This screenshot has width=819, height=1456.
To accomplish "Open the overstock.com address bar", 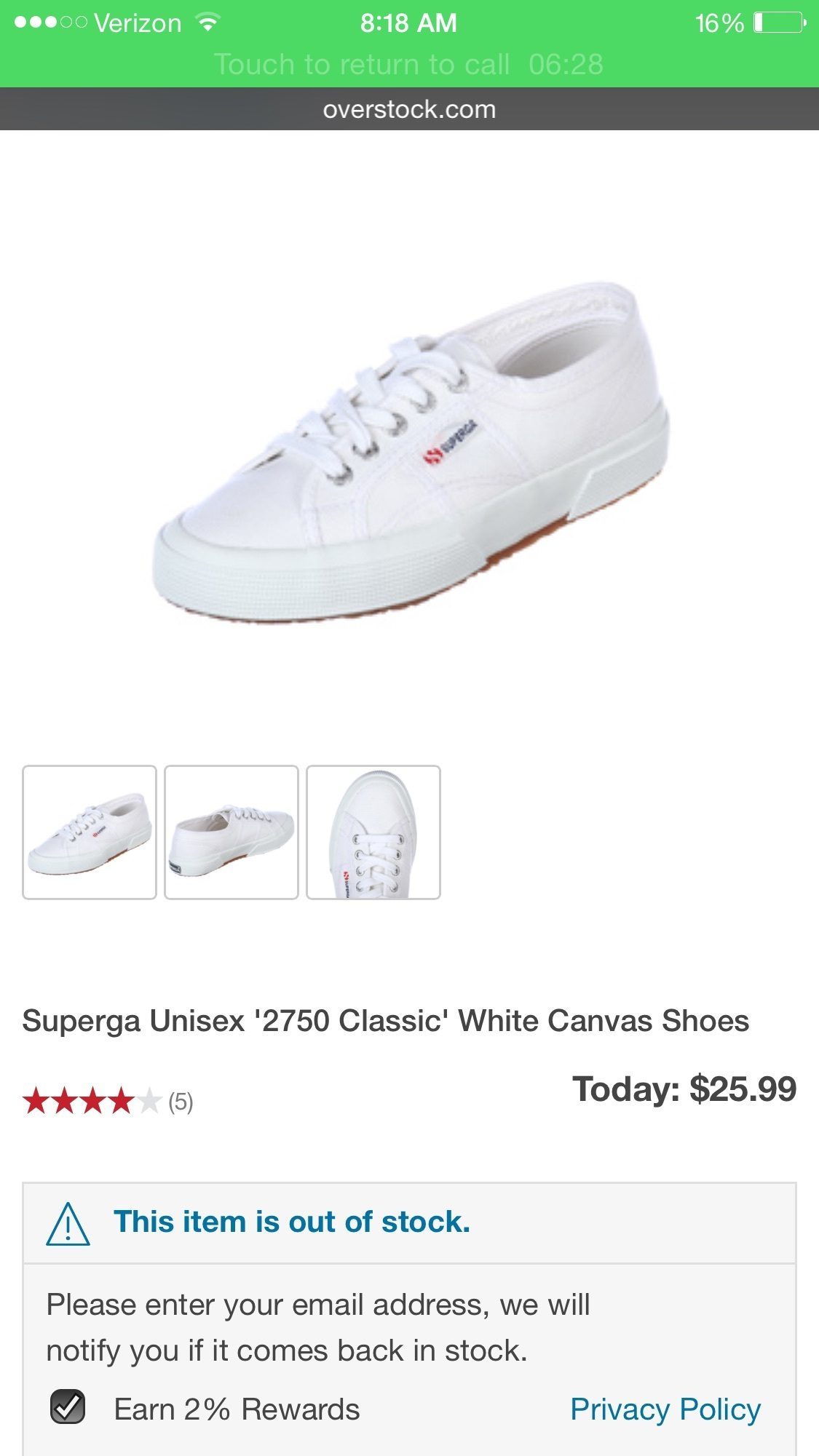I will 409,110.
